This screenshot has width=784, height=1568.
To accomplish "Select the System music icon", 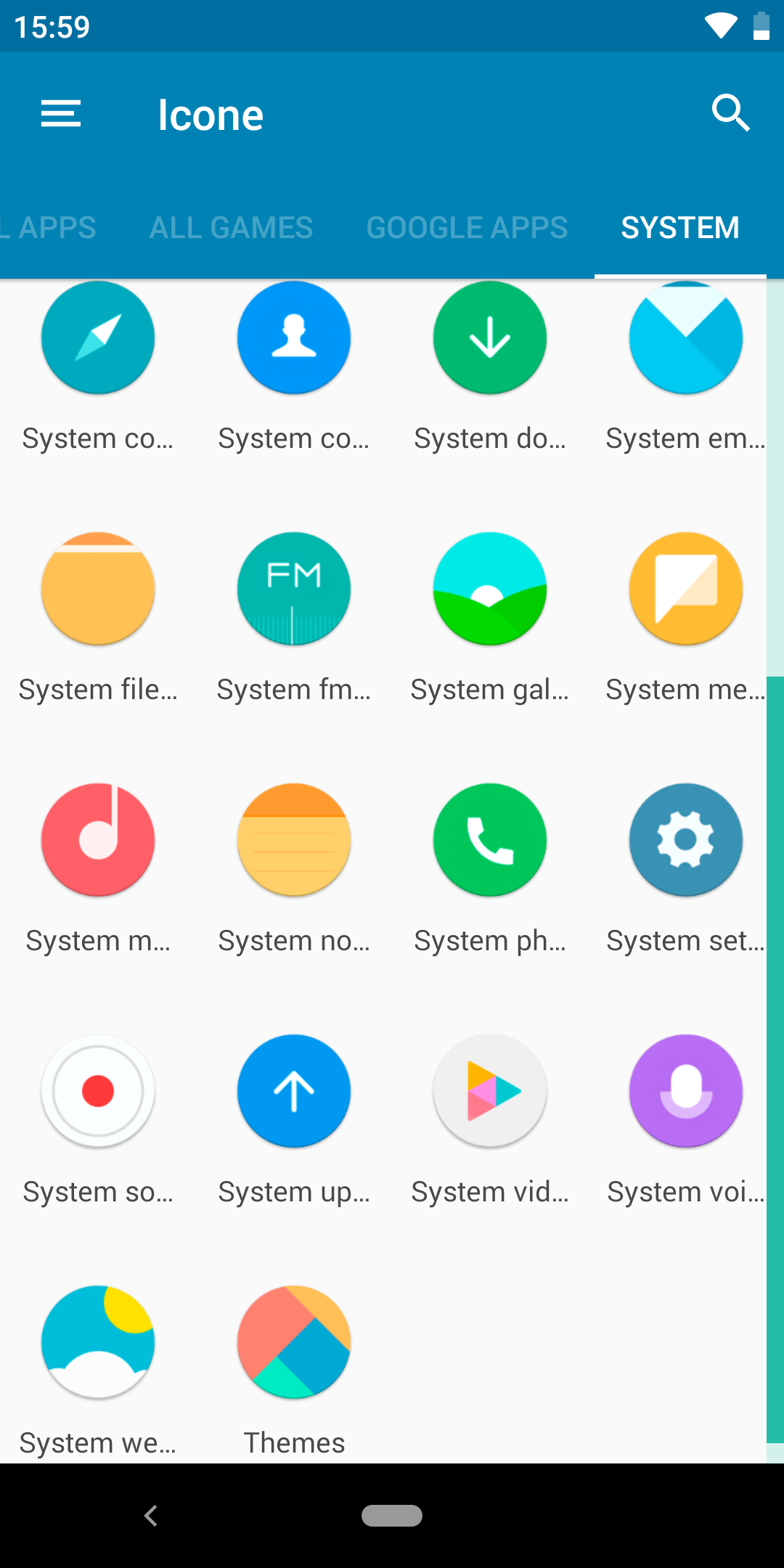I will pos(98,840).
